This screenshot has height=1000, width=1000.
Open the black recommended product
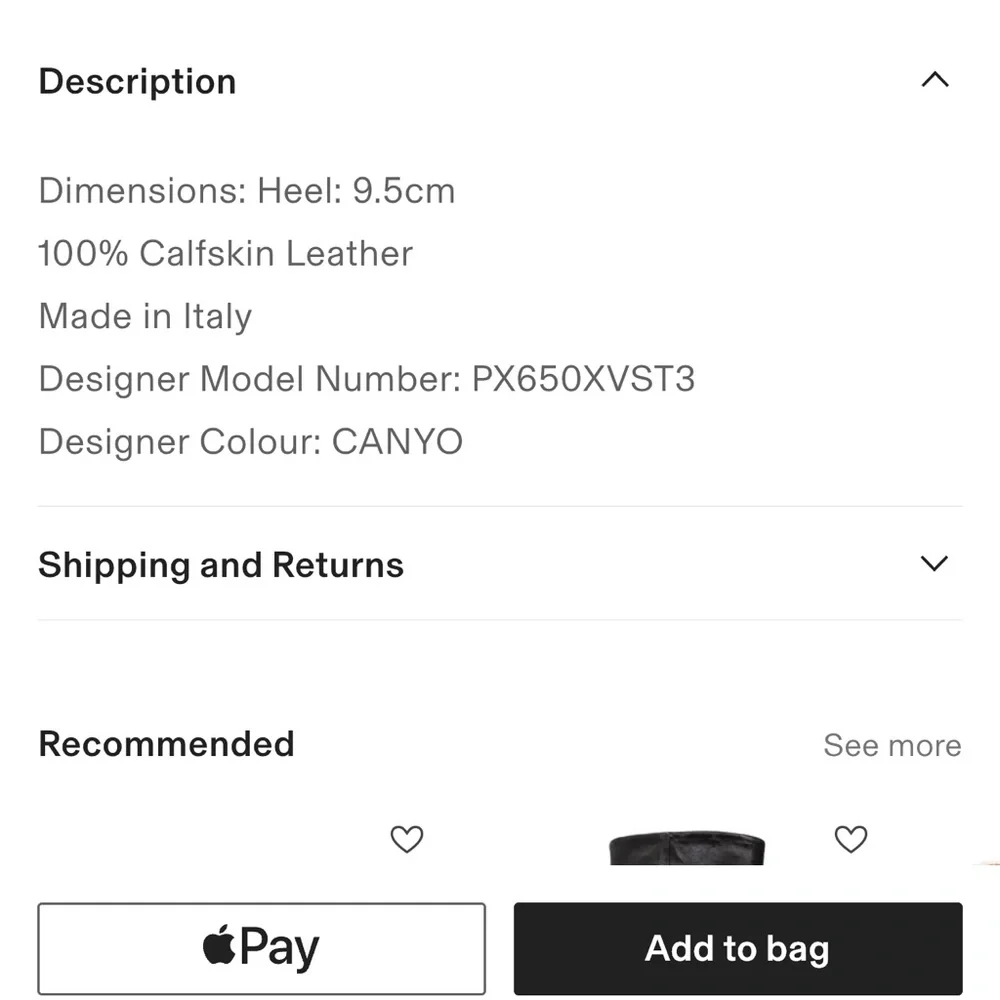point(687,848)
